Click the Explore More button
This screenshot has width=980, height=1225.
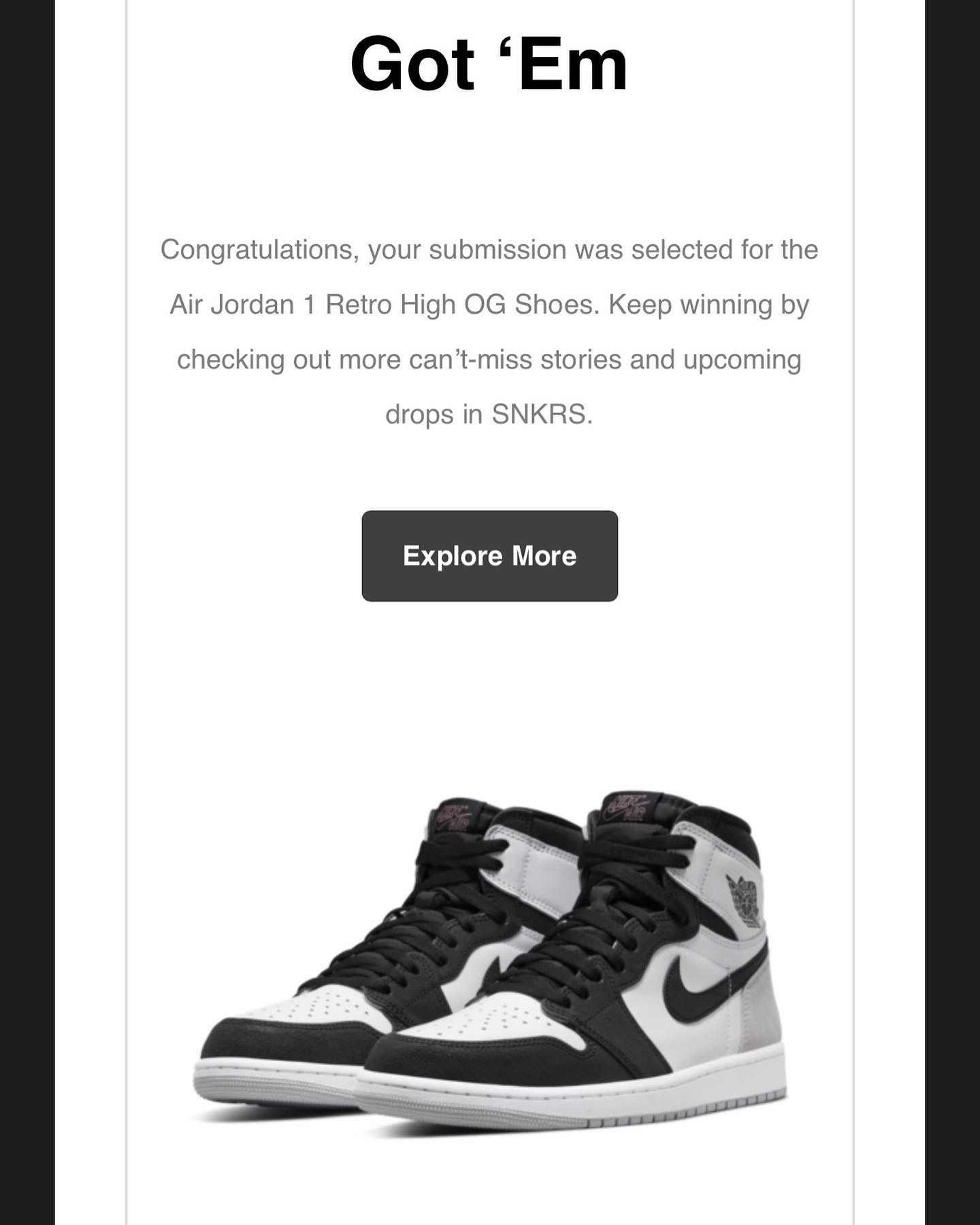(x=489, y=556)
